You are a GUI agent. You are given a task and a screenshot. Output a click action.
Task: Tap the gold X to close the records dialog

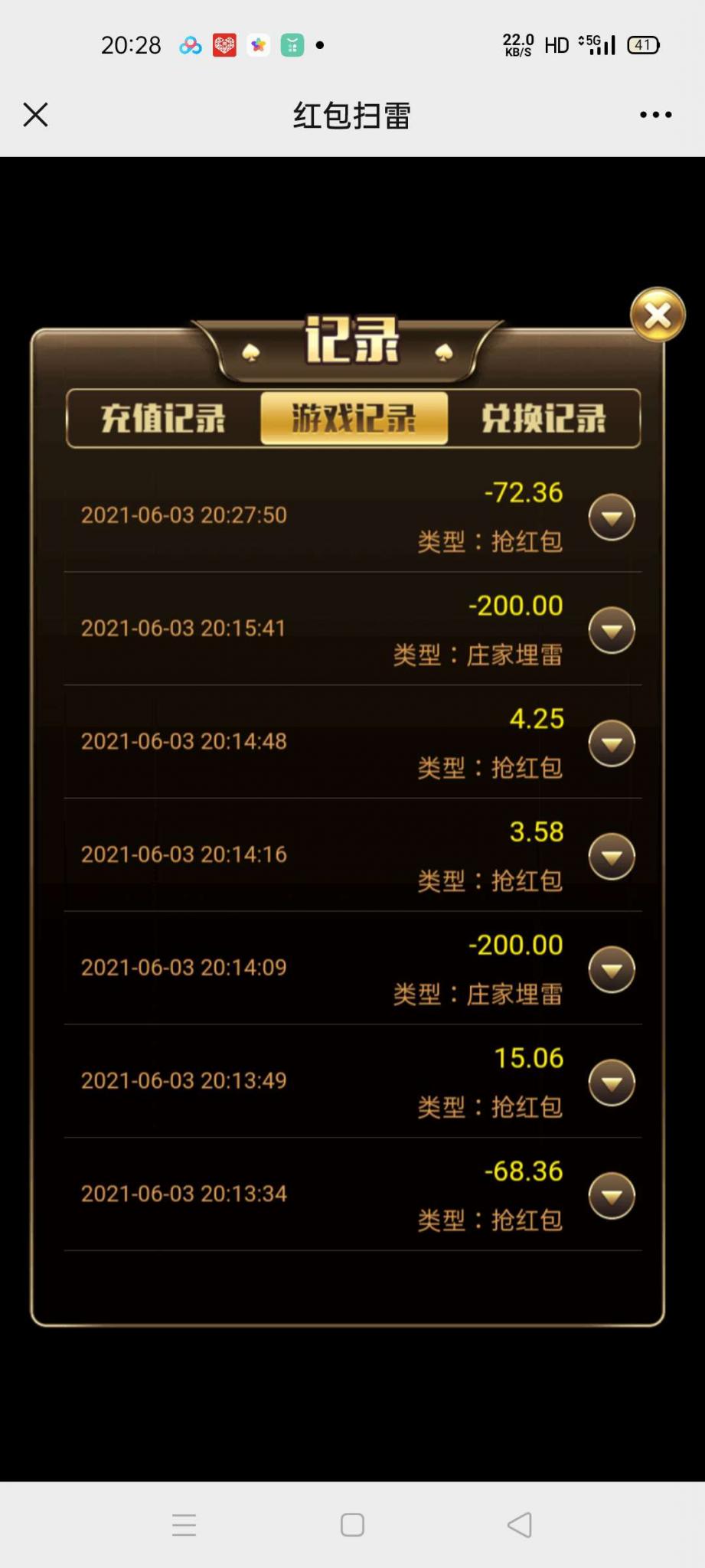[x=658, y=315]
